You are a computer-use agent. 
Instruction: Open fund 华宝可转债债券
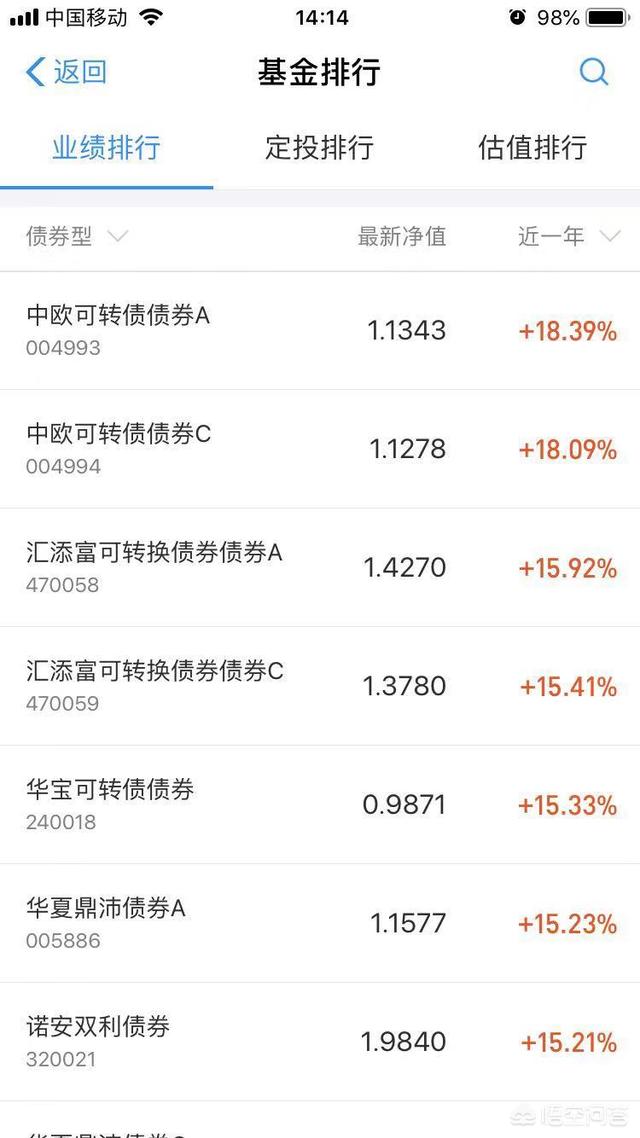click(x=320, y=804)
